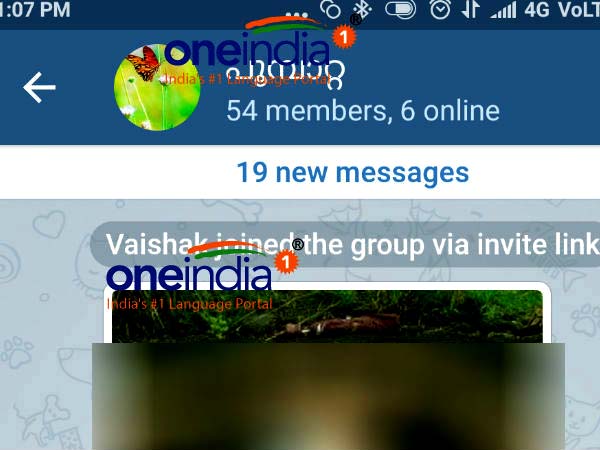
Task: Go back using the header arrow
Action: click(40, 88)
